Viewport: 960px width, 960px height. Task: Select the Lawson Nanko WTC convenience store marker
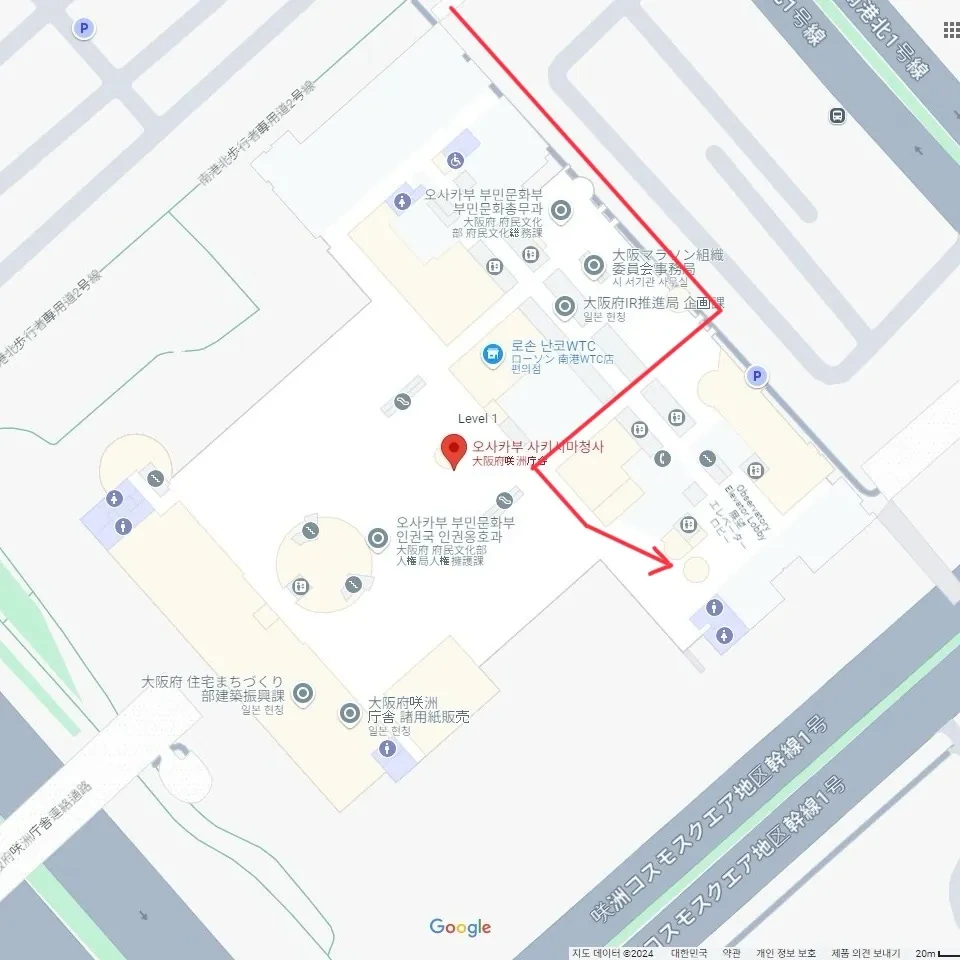click(492, 354)
